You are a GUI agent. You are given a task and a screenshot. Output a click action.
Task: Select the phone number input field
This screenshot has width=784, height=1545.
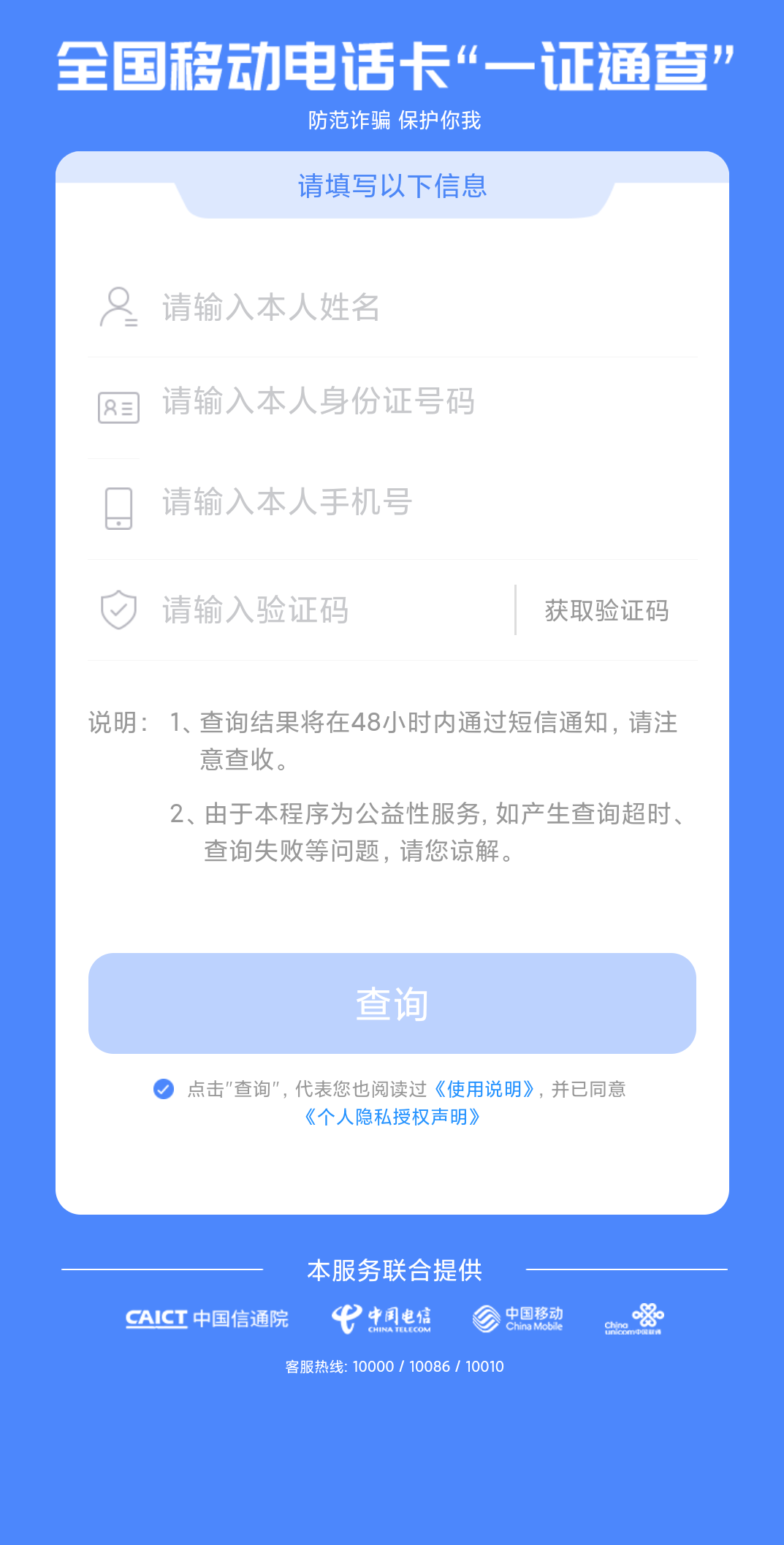point(409,503)
